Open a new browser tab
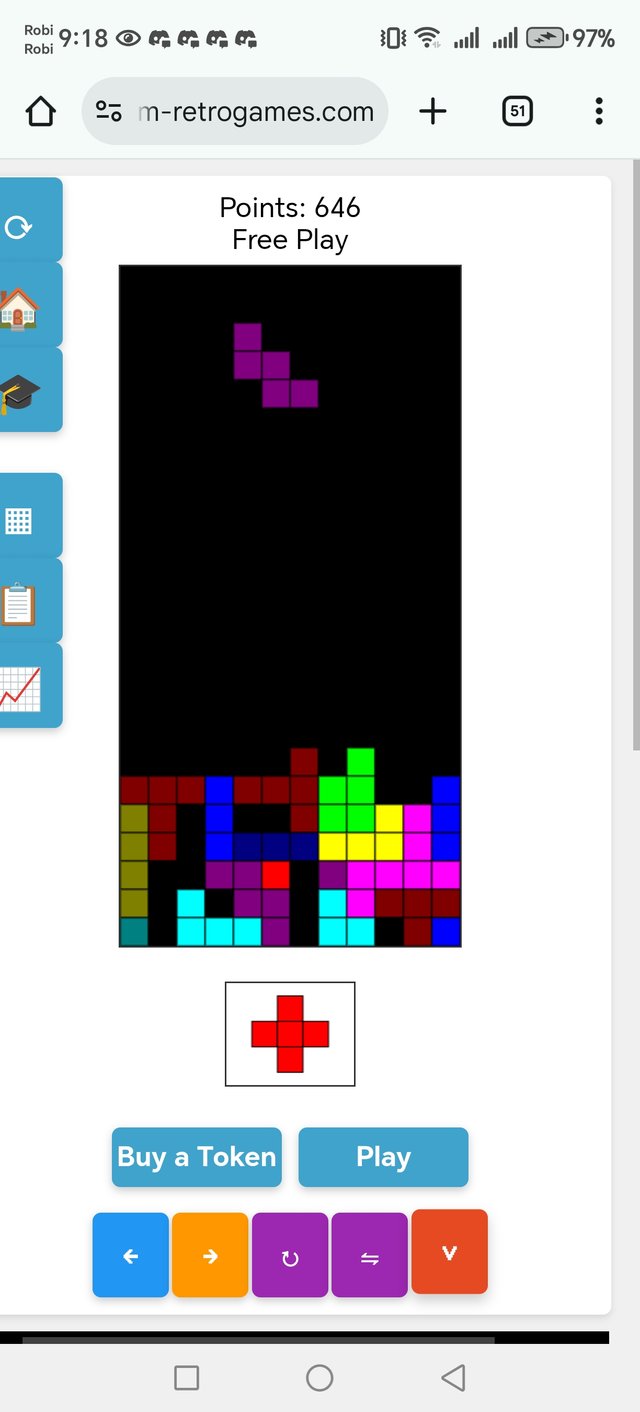Screen dimensions: 640x1412 (x=432, y=111)
